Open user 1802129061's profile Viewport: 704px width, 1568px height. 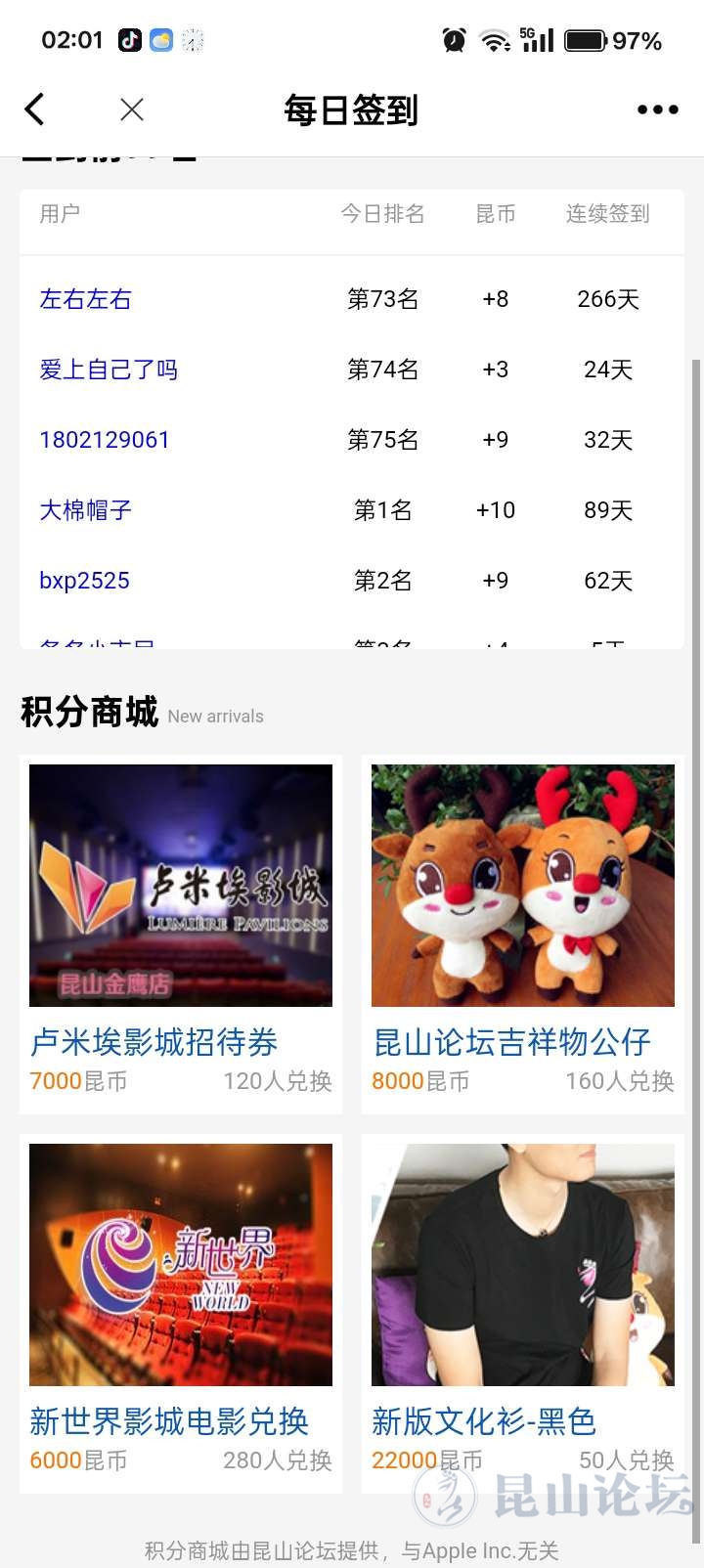[105, 440]
